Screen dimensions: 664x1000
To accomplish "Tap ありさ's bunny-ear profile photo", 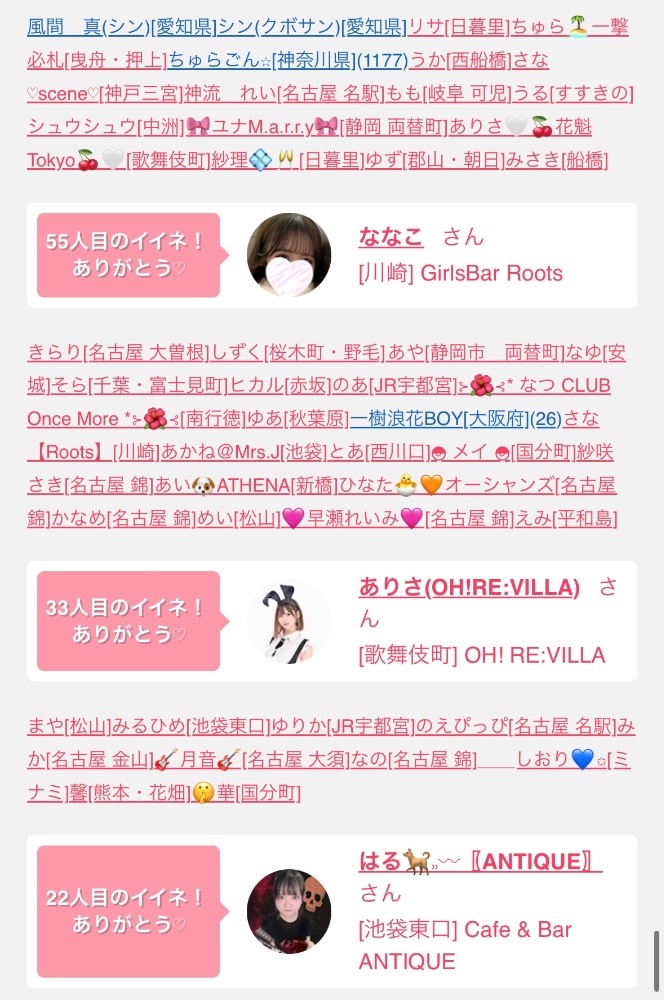I will (289, 622).
